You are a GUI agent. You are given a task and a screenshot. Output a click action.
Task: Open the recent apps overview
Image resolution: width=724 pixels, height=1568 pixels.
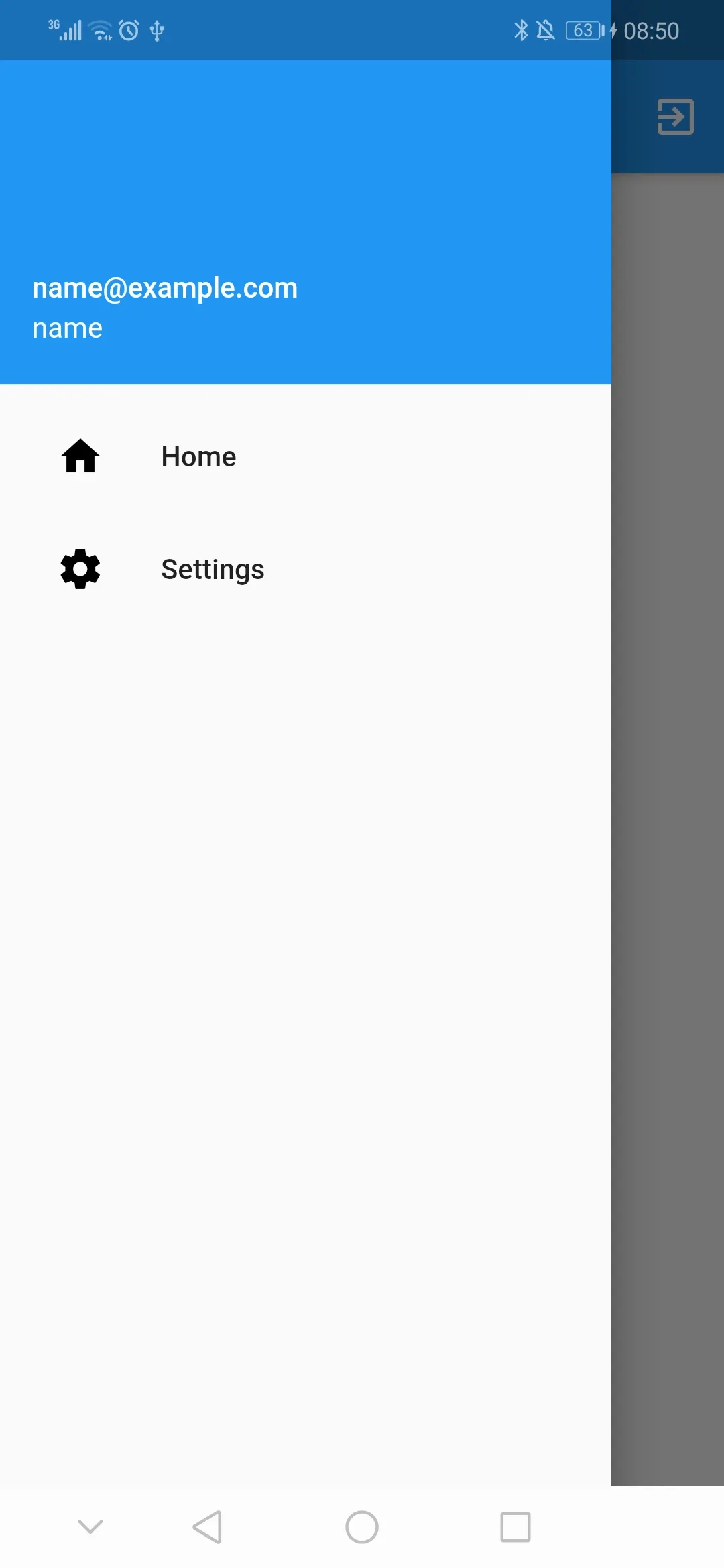pos(516,1527)
